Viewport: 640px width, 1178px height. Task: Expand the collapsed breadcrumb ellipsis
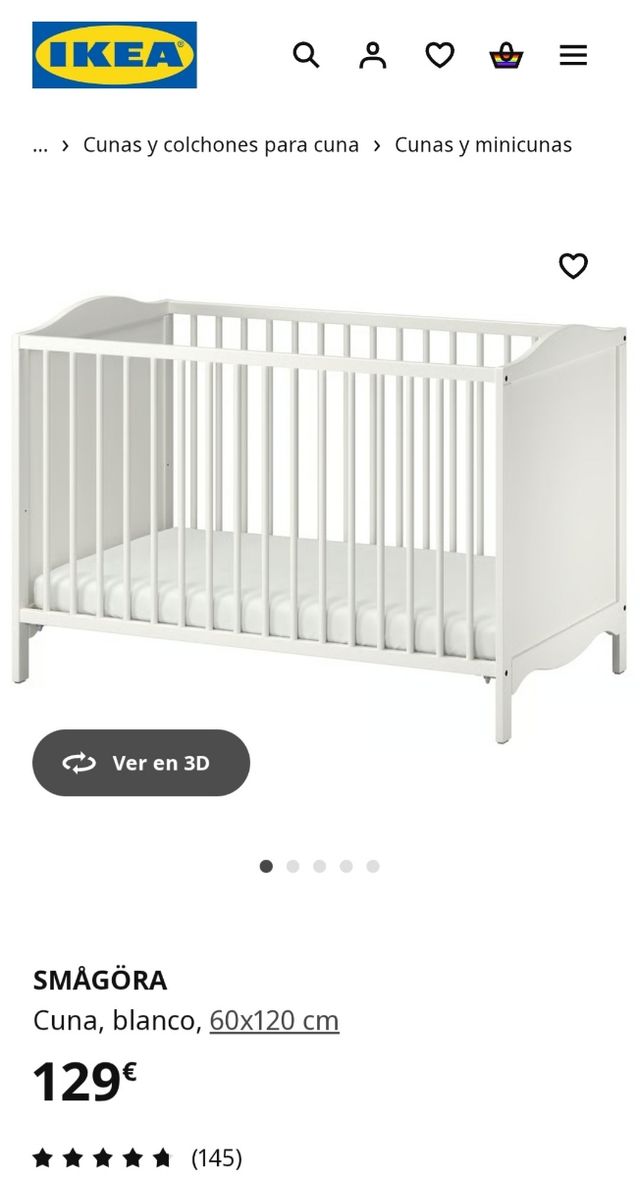(x=40, y=145)
